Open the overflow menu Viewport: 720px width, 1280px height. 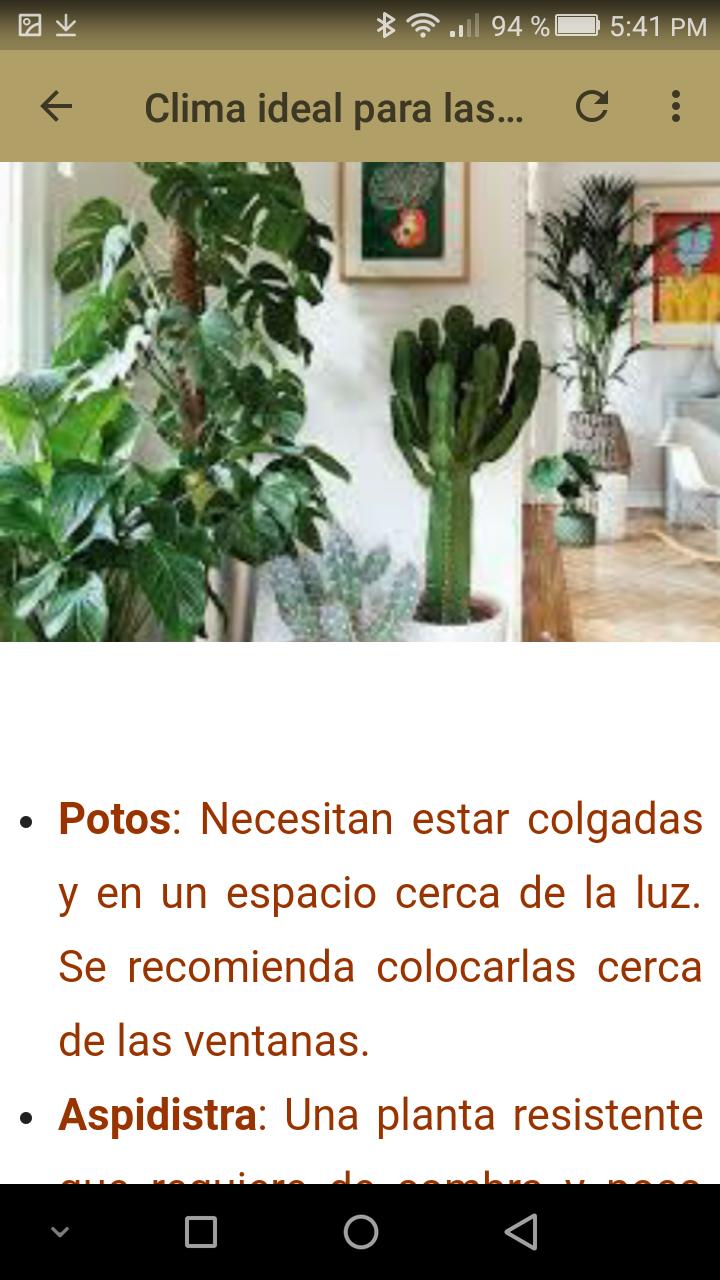point(676,106)
